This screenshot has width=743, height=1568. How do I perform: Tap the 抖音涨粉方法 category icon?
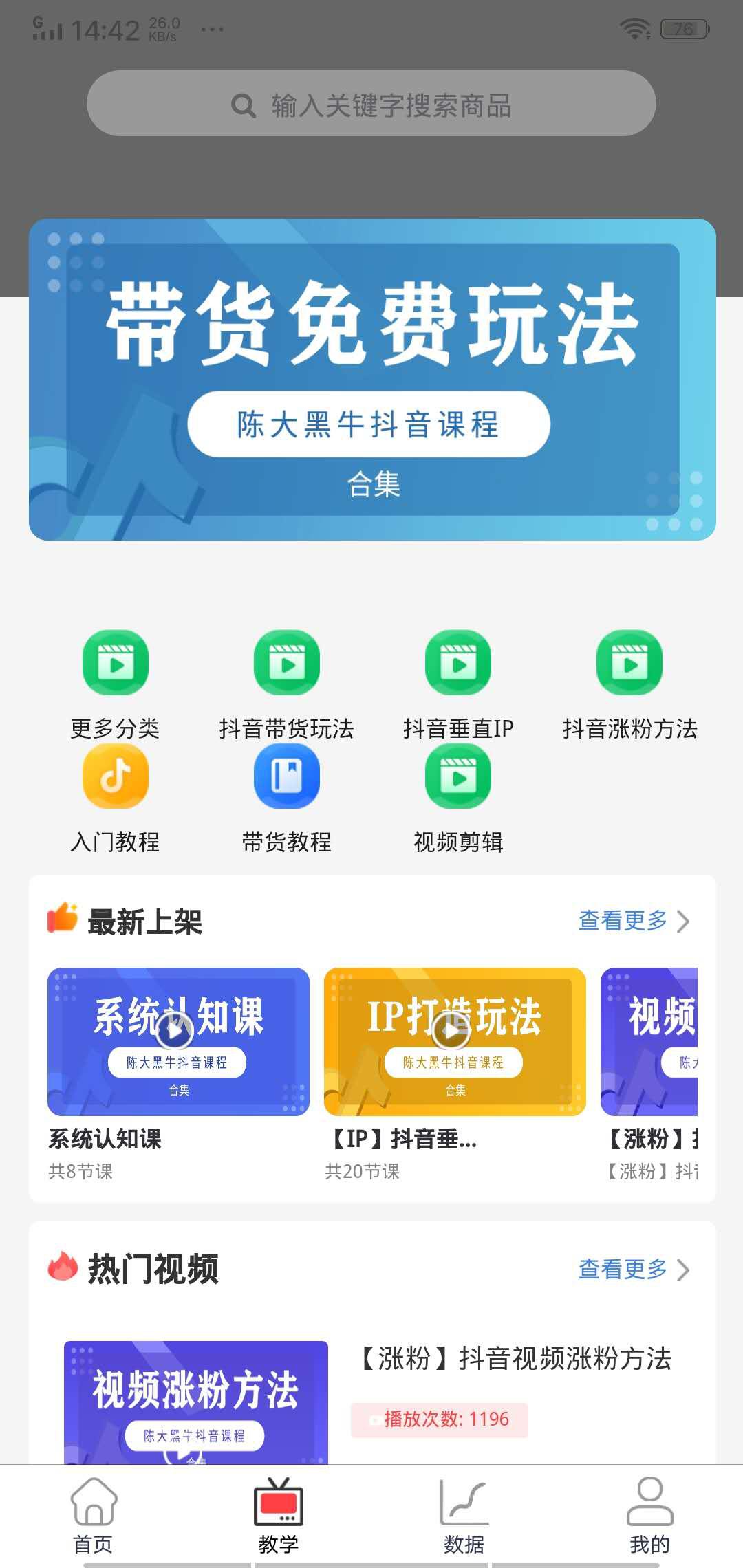pos(628,662)
